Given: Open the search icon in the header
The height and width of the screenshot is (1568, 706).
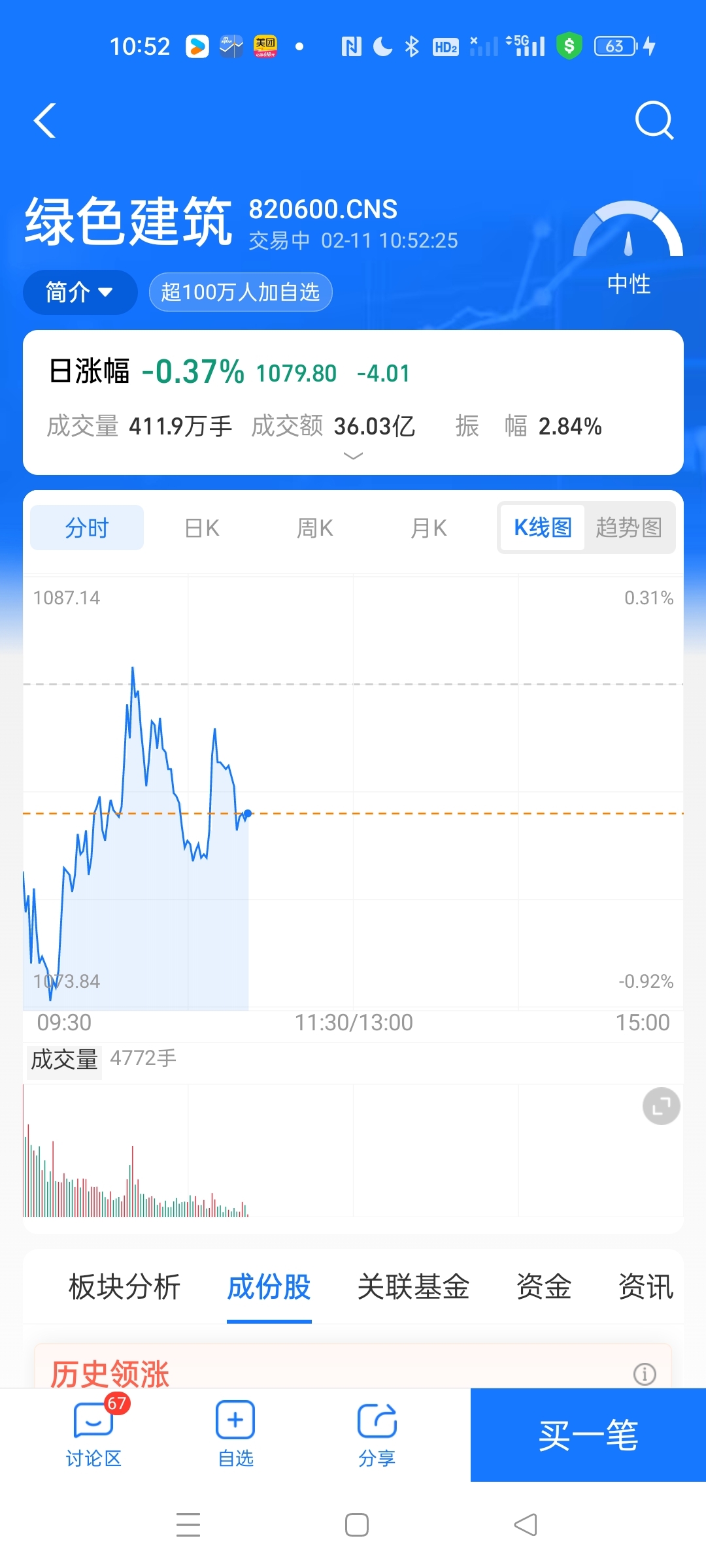Looking at the screenshot, I should (x=654, y=120).
